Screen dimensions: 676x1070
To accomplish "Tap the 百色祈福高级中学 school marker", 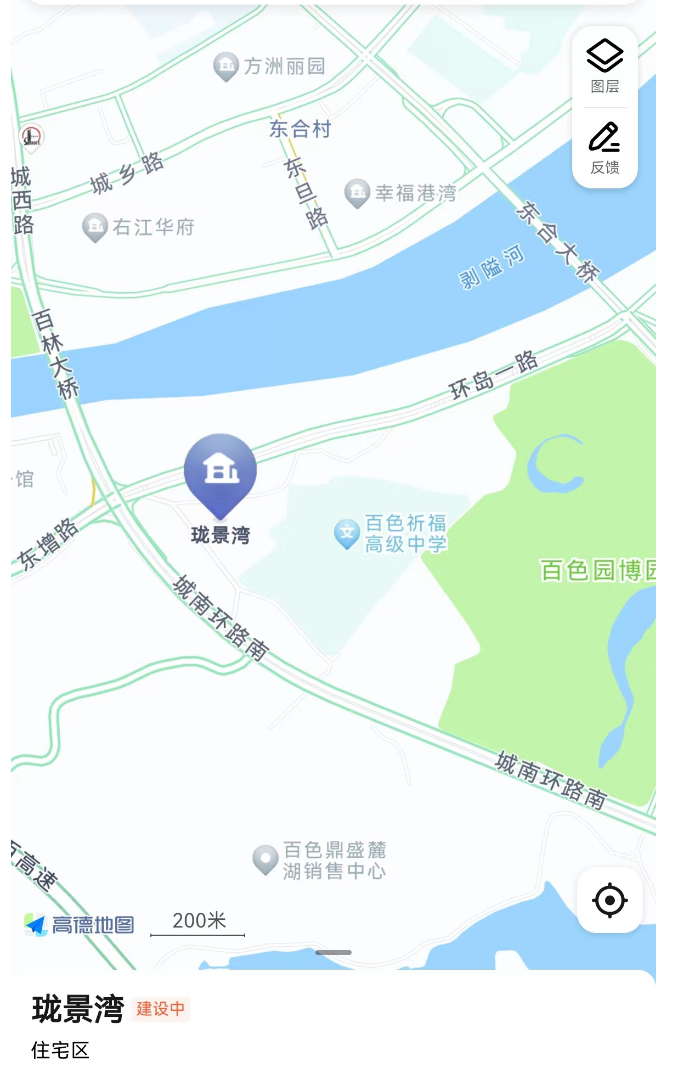I will point(346,534).
